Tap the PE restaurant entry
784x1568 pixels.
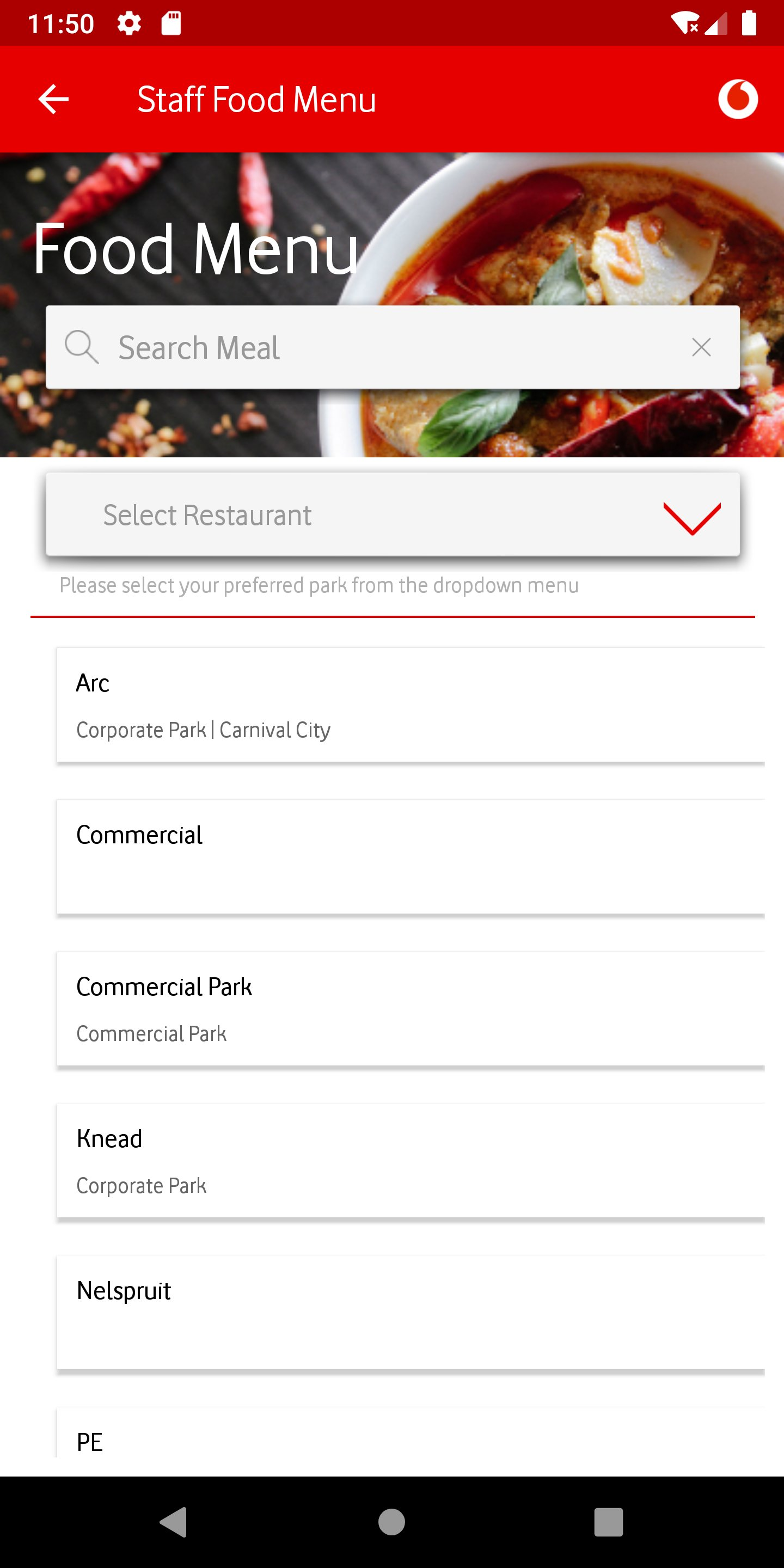pyautogui.click(x=392, y=1440)
